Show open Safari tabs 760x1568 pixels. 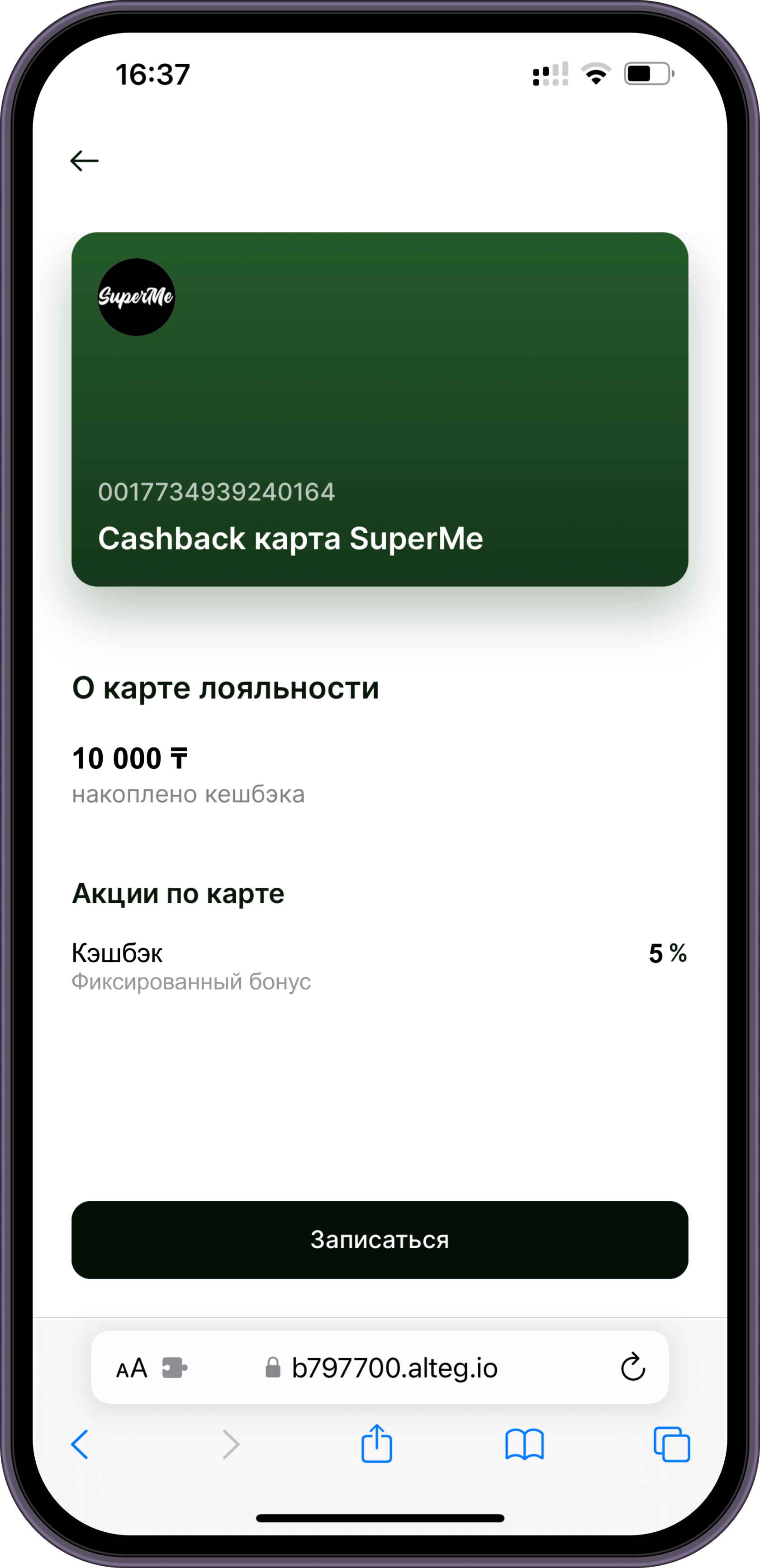[671, 1445]
